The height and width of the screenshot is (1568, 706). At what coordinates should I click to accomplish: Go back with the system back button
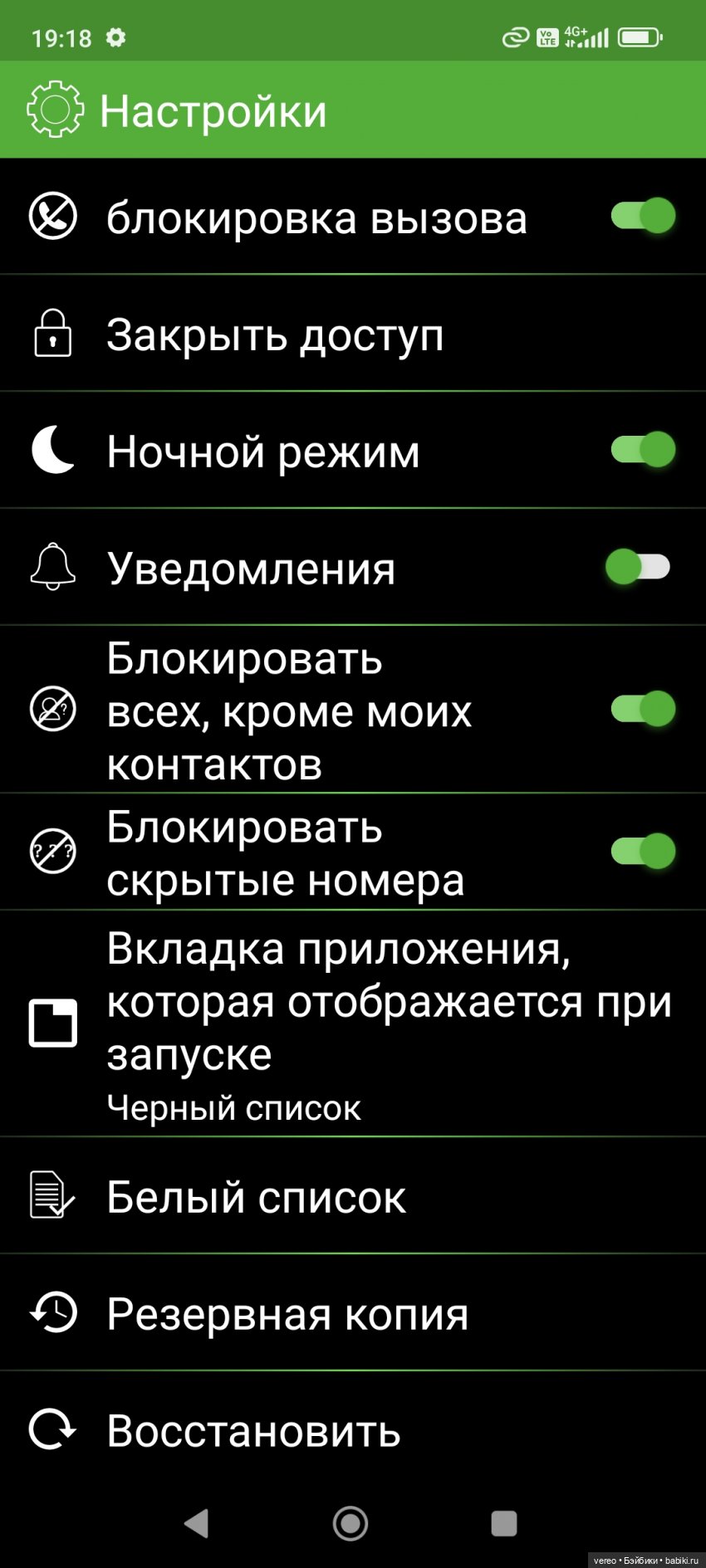197,1523
